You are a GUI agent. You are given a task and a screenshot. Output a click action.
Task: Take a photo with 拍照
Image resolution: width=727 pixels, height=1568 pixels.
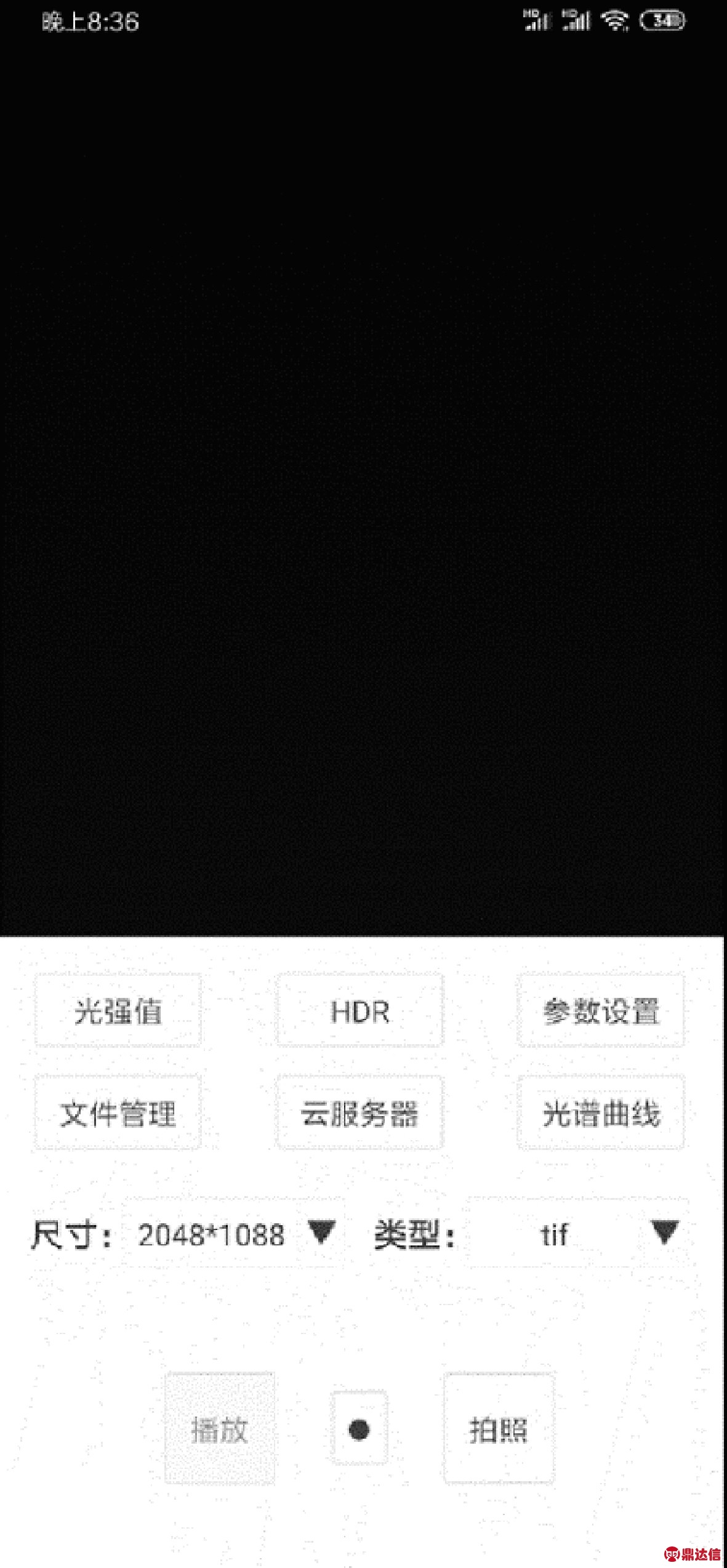point(499,1429)
